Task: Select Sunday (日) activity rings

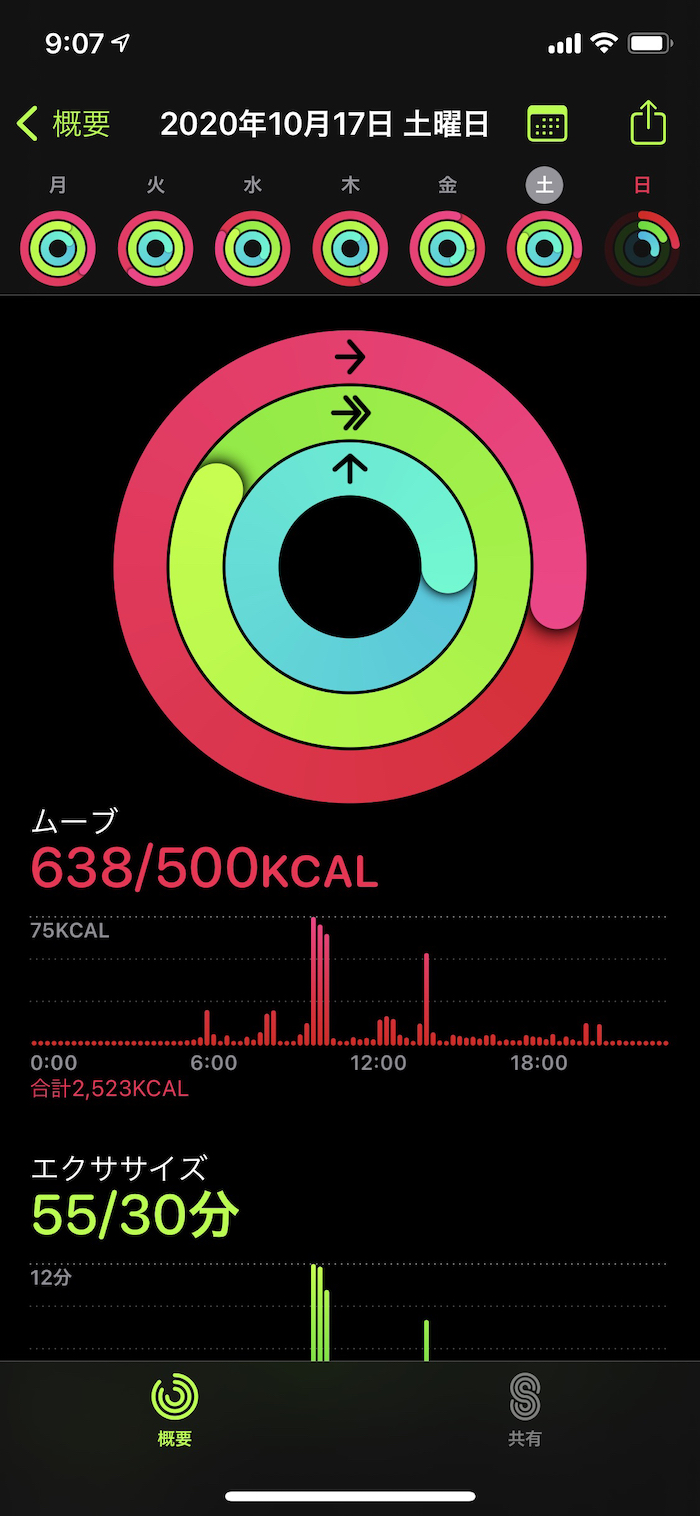Action: click(642, 248)
